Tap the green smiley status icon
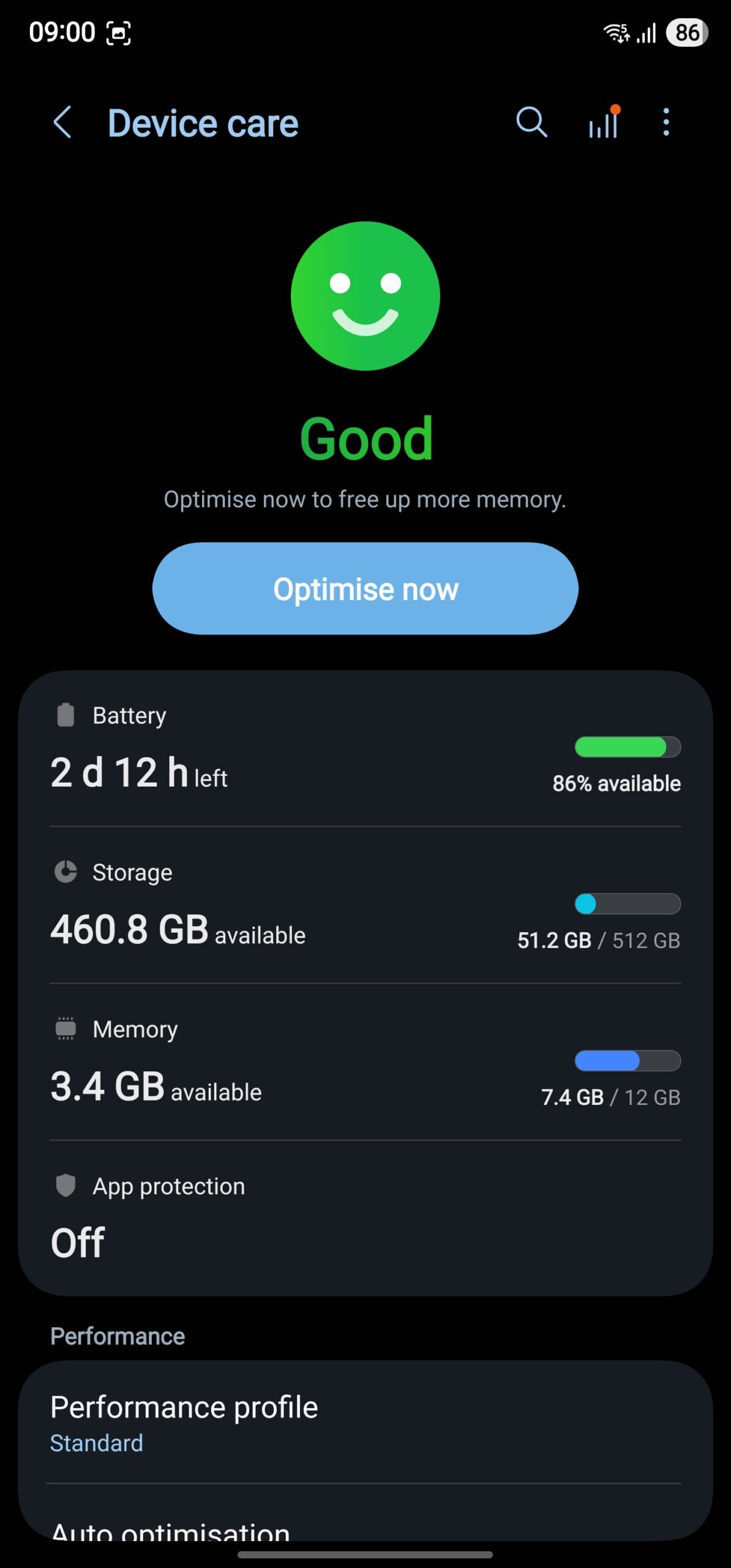The image size is (731, 1568). 365,295
